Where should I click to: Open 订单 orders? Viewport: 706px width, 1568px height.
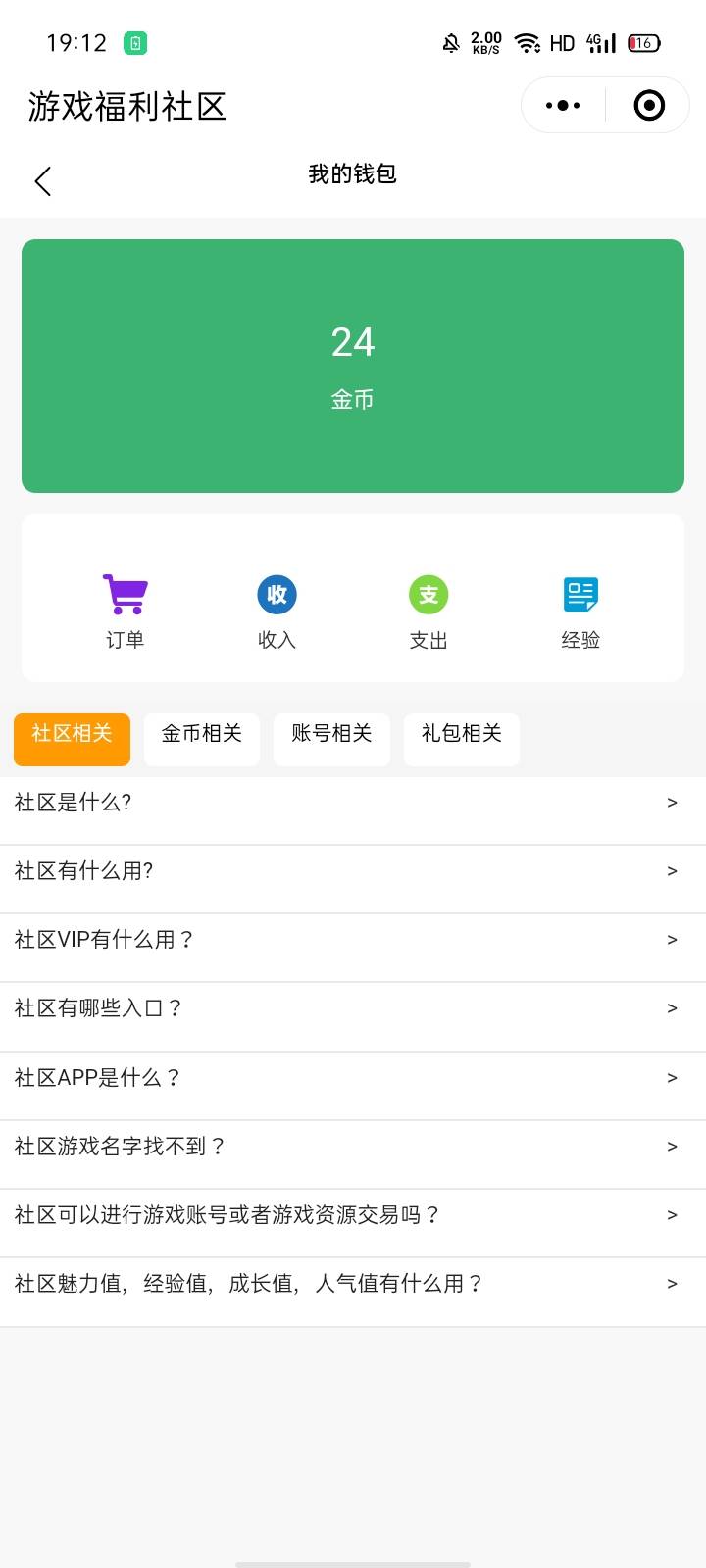click(126, 611)
